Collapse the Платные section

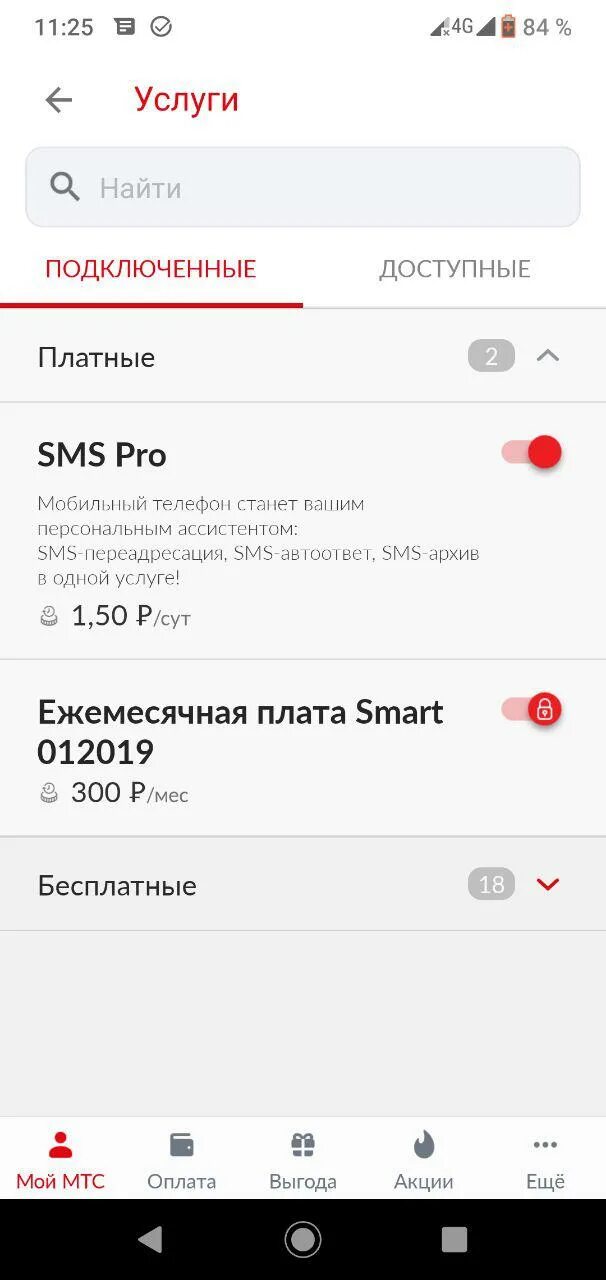tap(547, 356)
